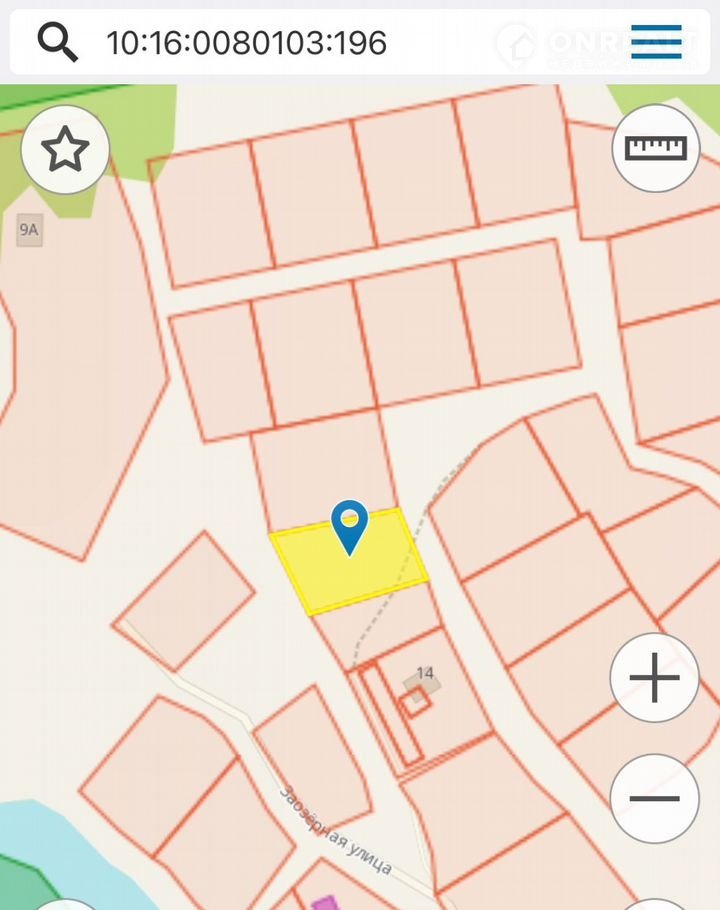The width and height of the screenshot is (720, 910).
Task: Open the hamburger menu
Action: coord(656,42)
